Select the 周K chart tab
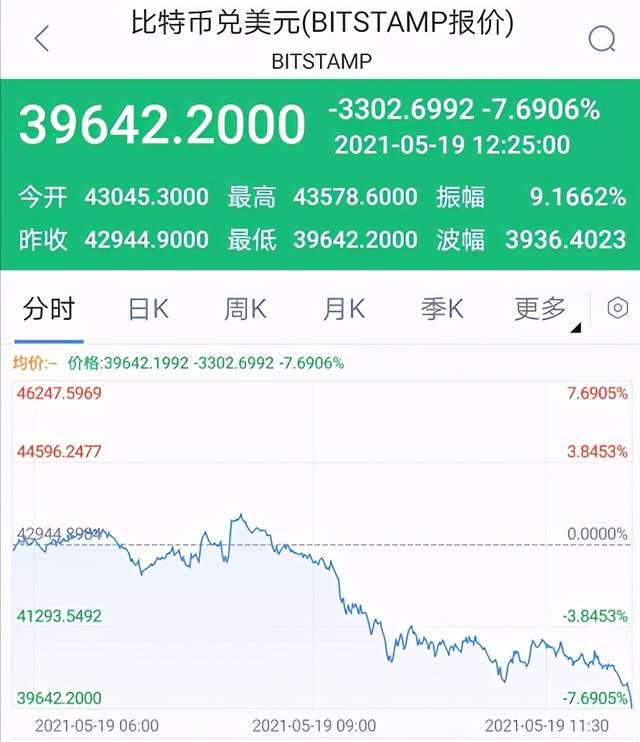The height and width of the screenshot is (742, 640). [x=245, y=309]
